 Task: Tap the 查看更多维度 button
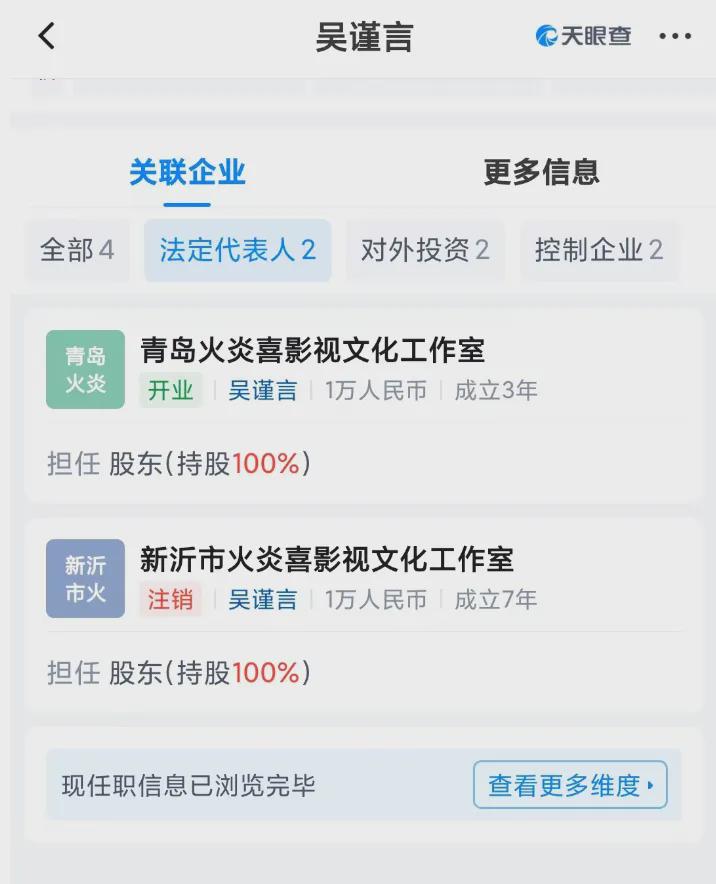(570, 785)
